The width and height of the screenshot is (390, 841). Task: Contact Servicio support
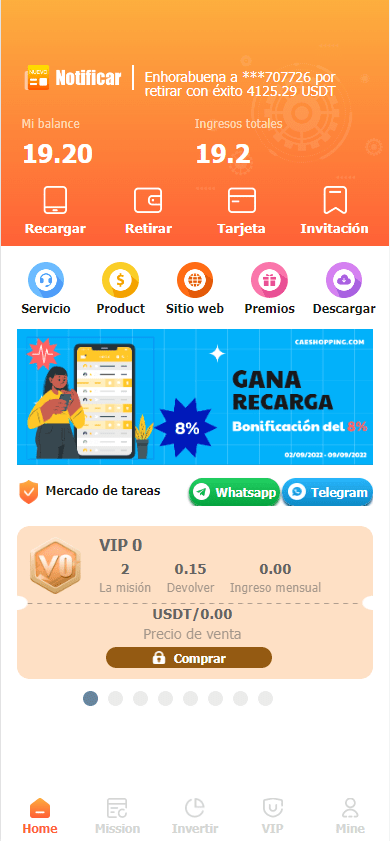tap(46, 289)
